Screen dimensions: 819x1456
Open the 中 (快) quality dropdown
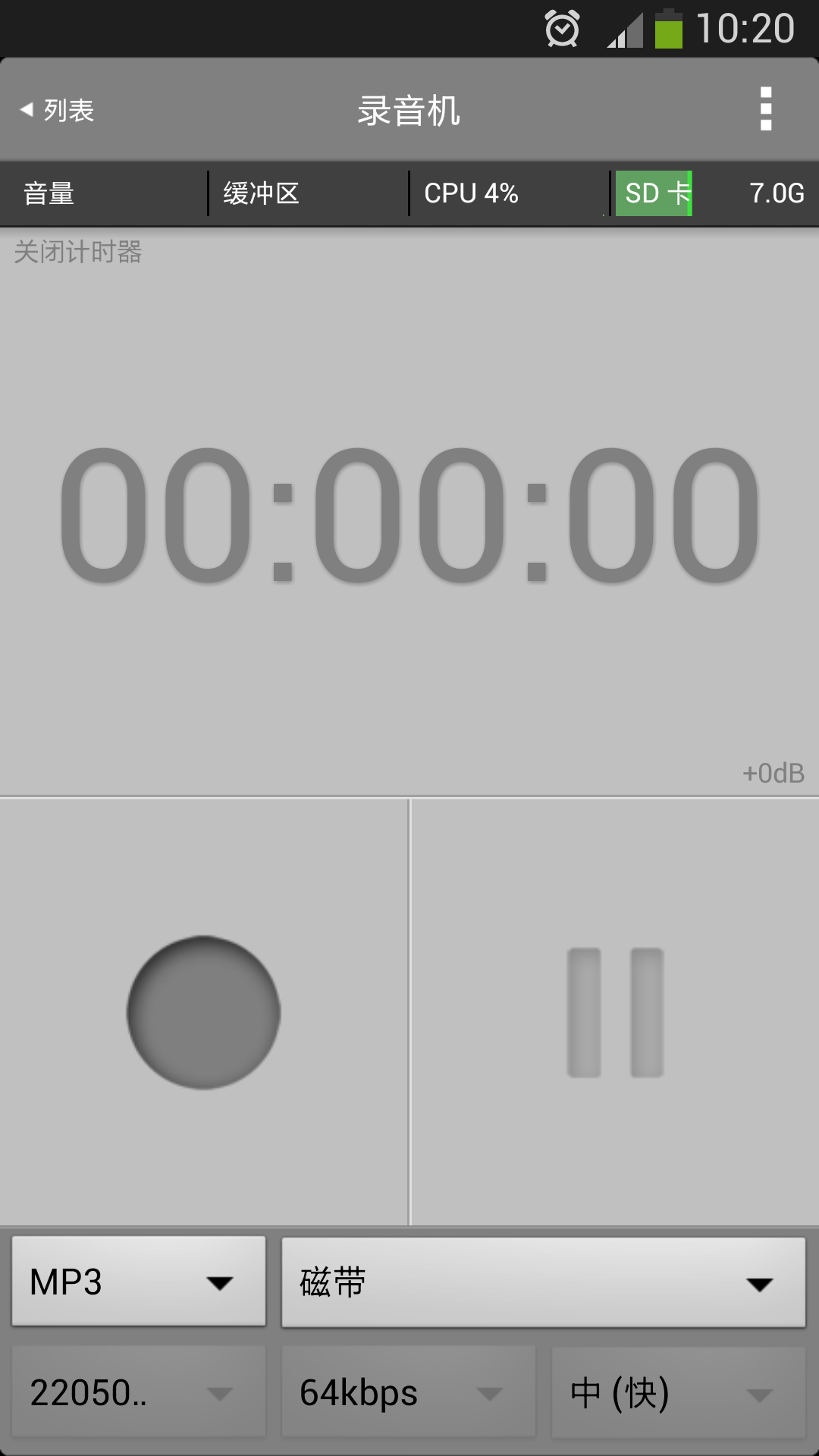678,1392
